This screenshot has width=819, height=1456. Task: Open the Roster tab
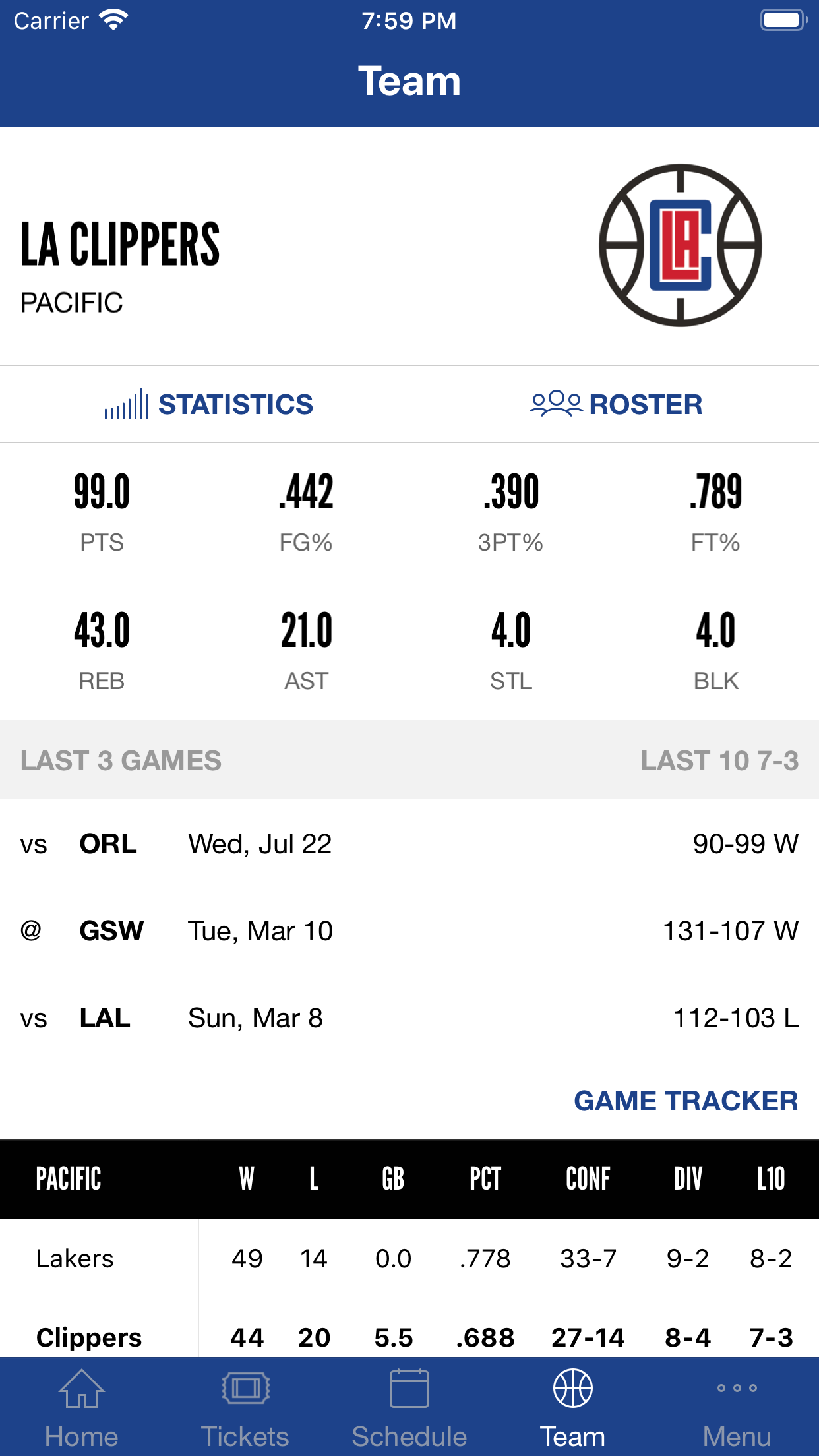(x=616, y=404)
